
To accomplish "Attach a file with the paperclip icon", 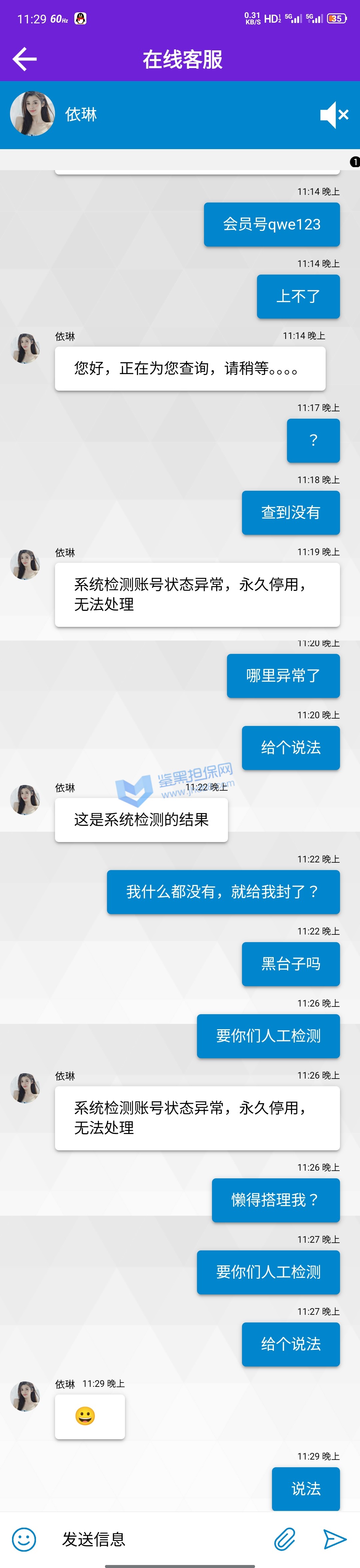I will click(285, 1539).
